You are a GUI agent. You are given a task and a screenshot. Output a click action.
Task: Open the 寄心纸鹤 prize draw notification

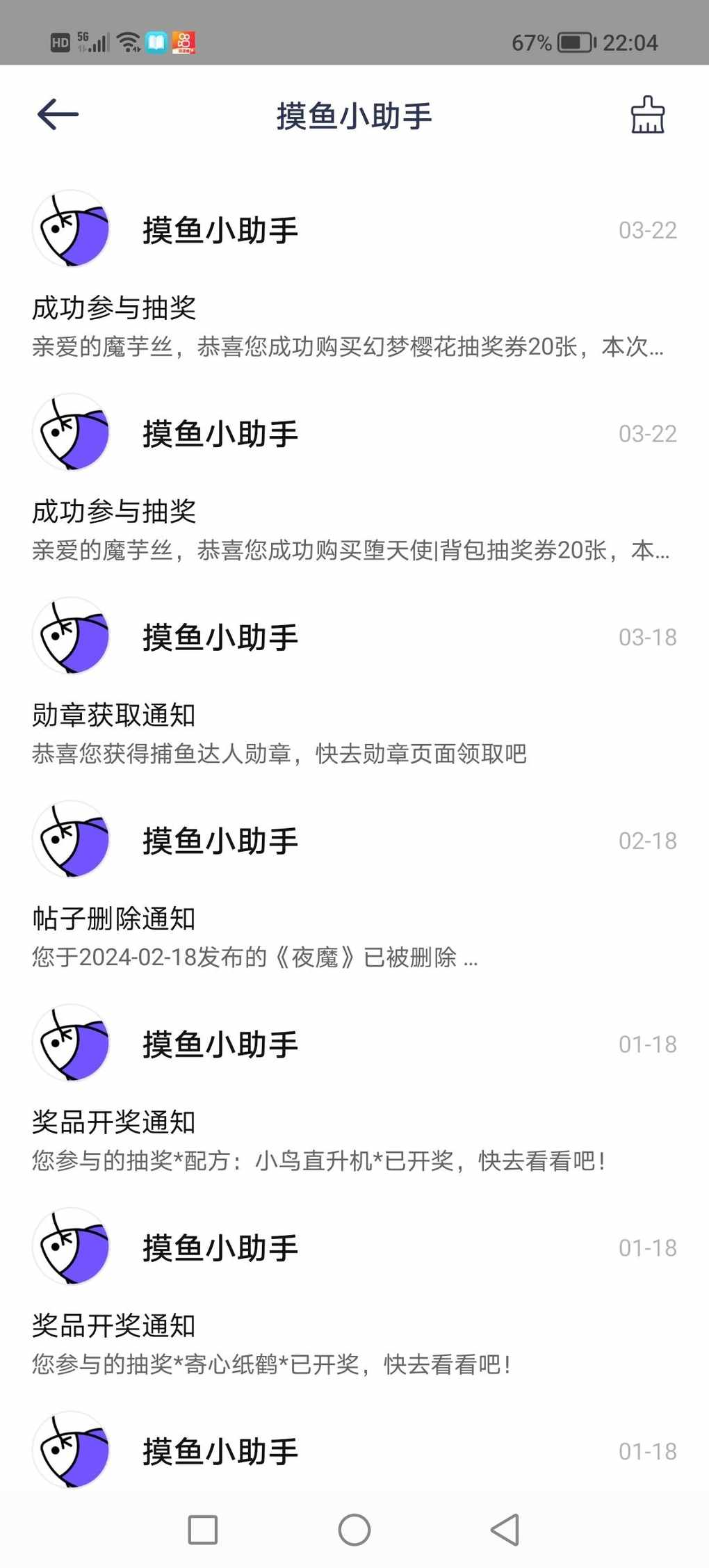click(354, 1294)
